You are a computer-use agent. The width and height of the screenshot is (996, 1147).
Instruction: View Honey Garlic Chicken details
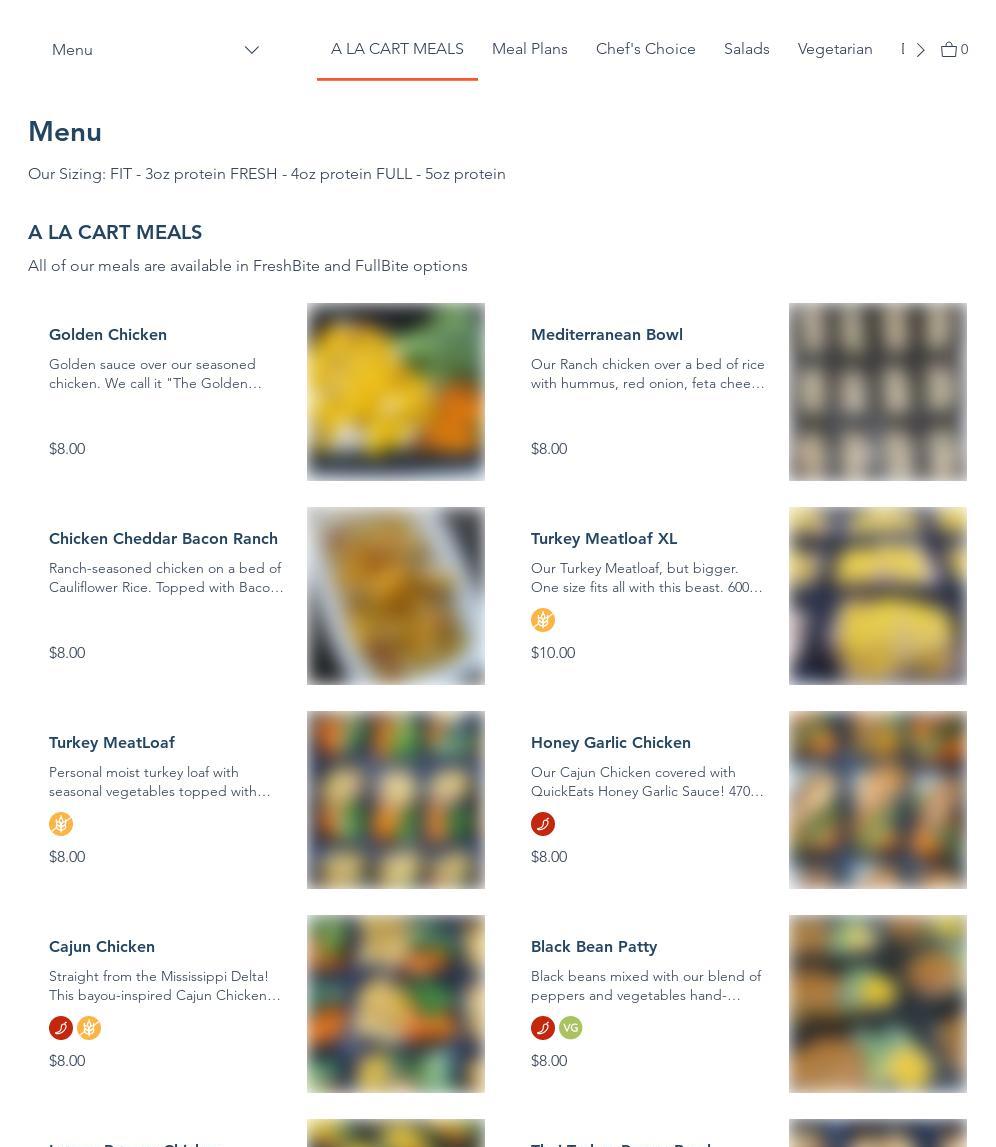(610, 743)
